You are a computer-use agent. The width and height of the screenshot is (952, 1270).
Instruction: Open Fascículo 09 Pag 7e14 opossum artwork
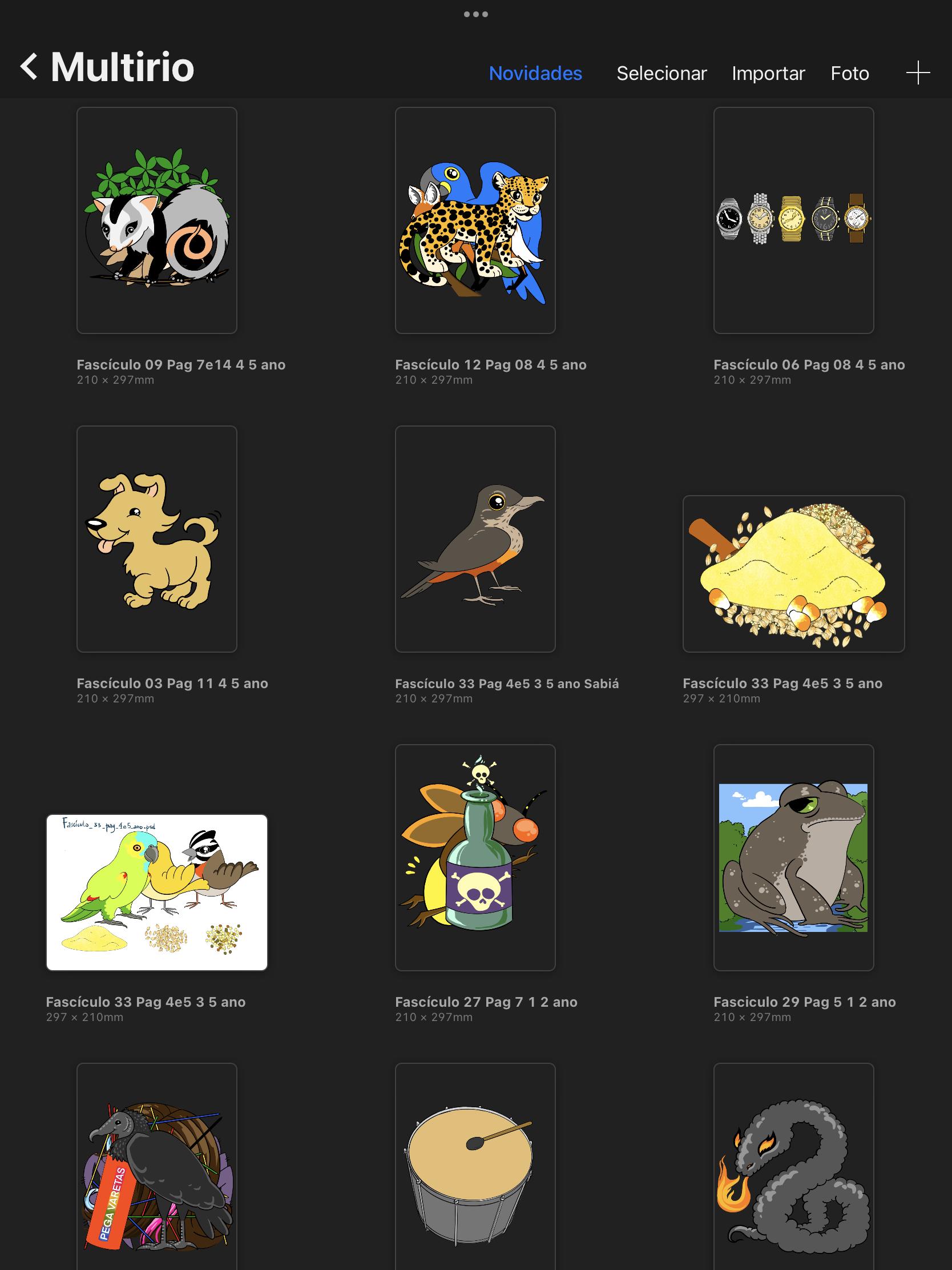coord(156,220)
